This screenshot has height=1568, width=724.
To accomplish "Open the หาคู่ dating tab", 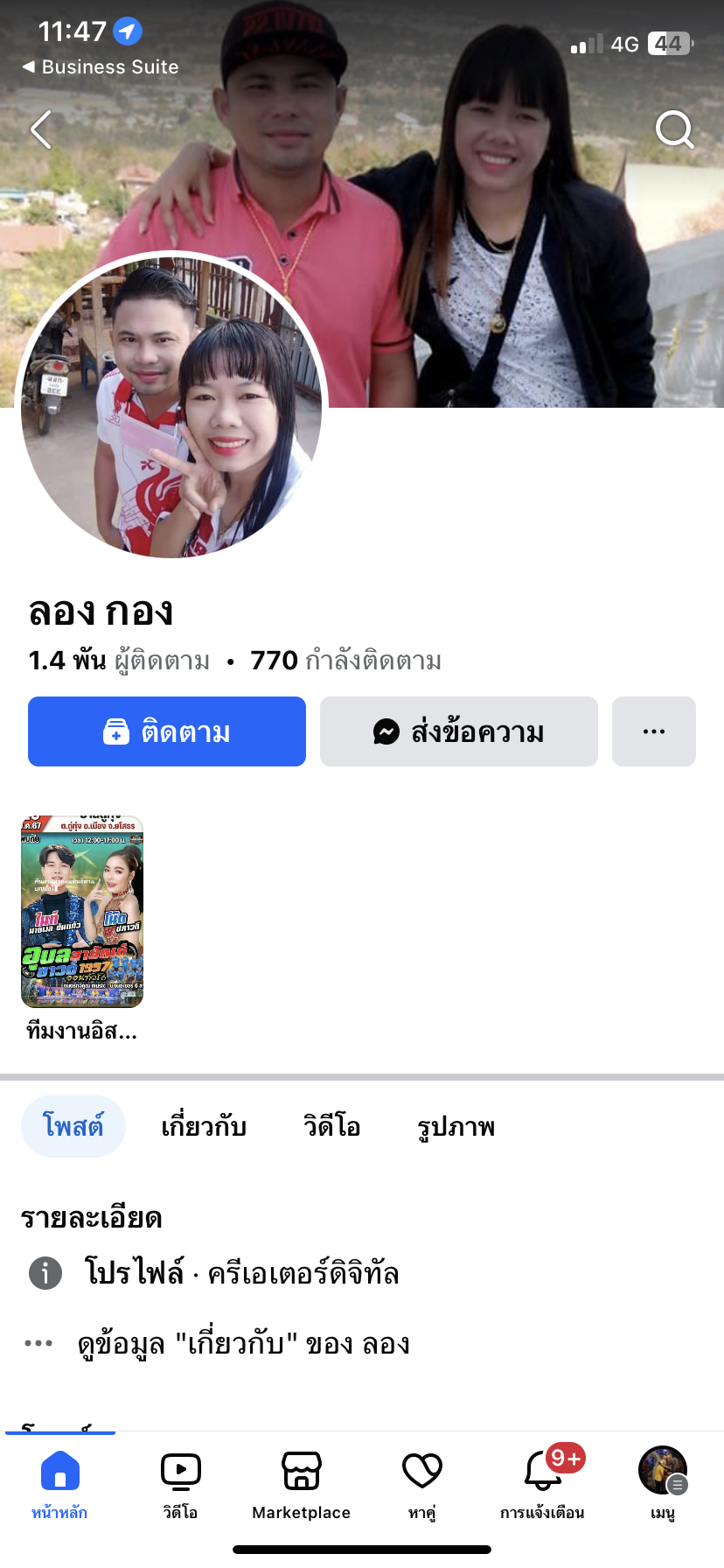I will tap(421, 1482).
